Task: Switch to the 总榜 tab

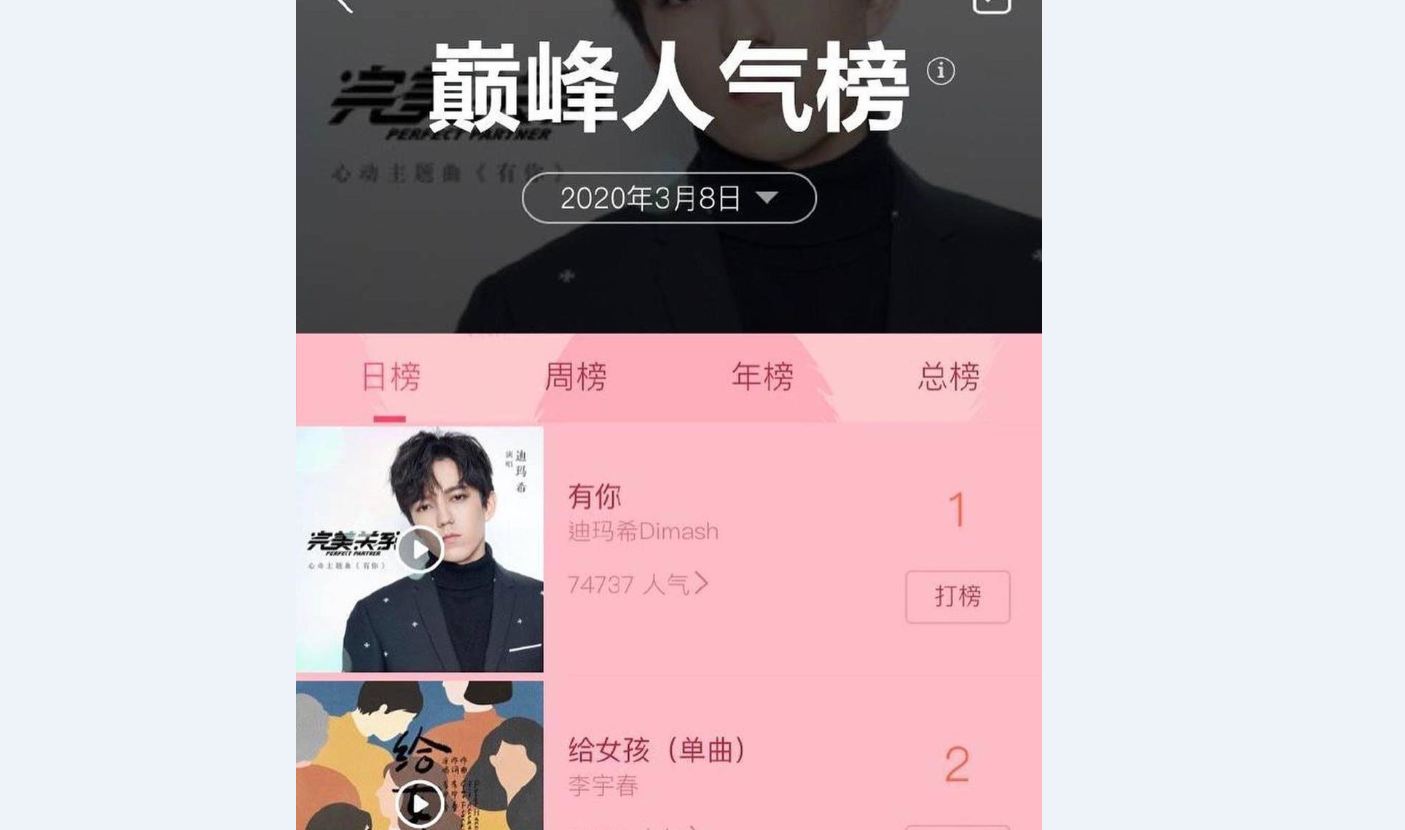Action: (x=948, y=377)
